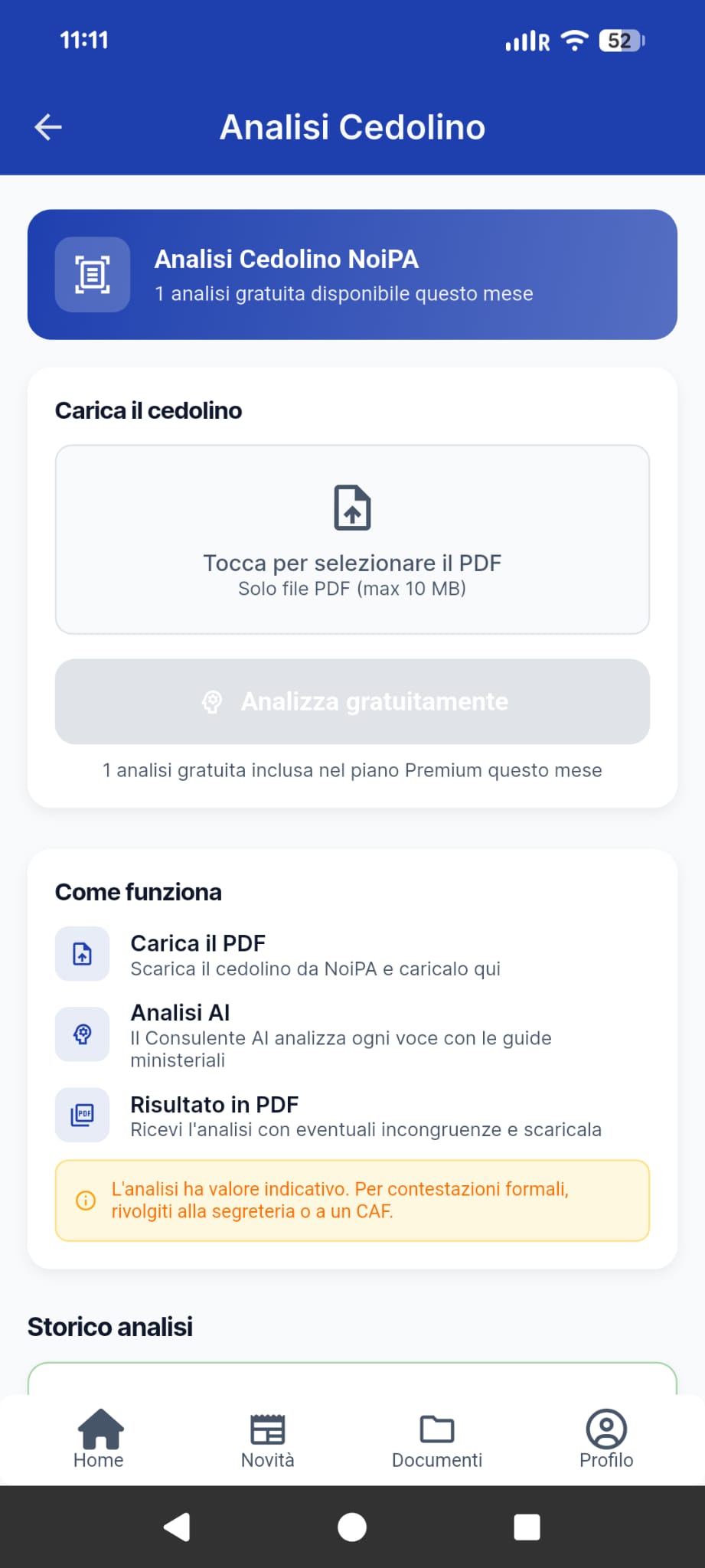Image resolution: width=705 pixels, height=1568 pixels.
Task: Tap the 'Risultato in PDF' document icon
Action: [82, 1115]
